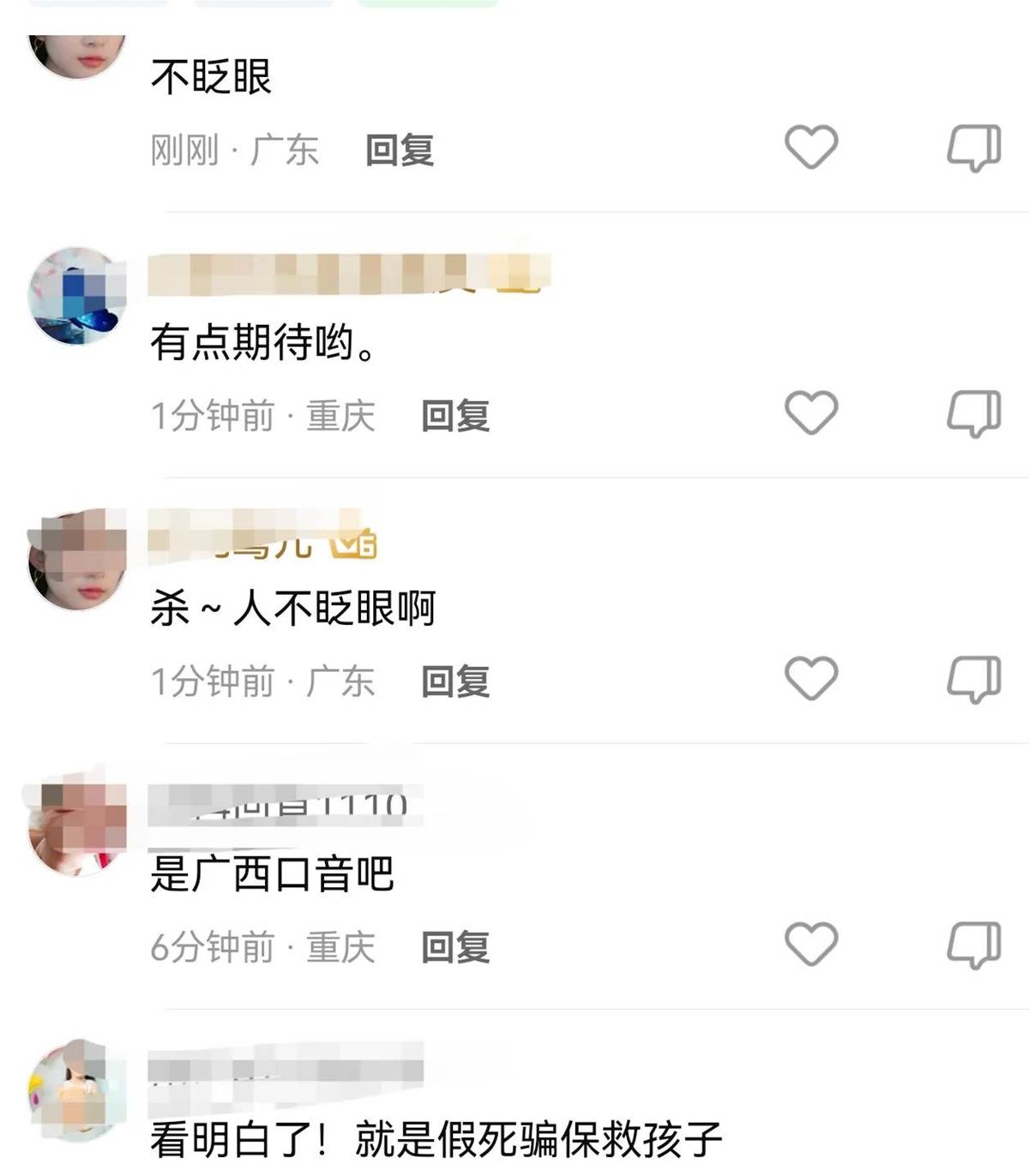
Task: Open avatar of 是广西口音吧 commenter
Action: [x=77, y=827]
